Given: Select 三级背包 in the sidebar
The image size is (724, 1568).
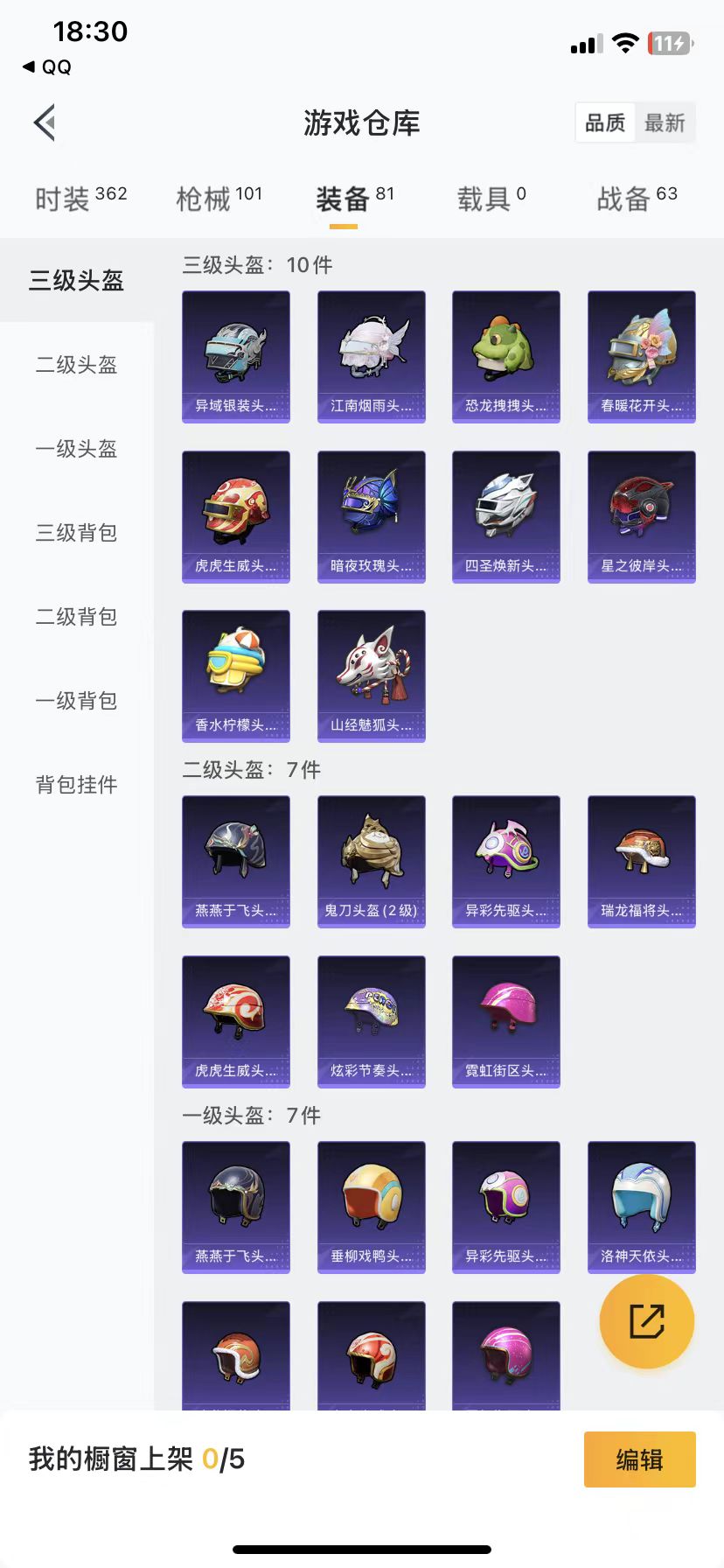Looking at the screenshot, I should 76,533.
